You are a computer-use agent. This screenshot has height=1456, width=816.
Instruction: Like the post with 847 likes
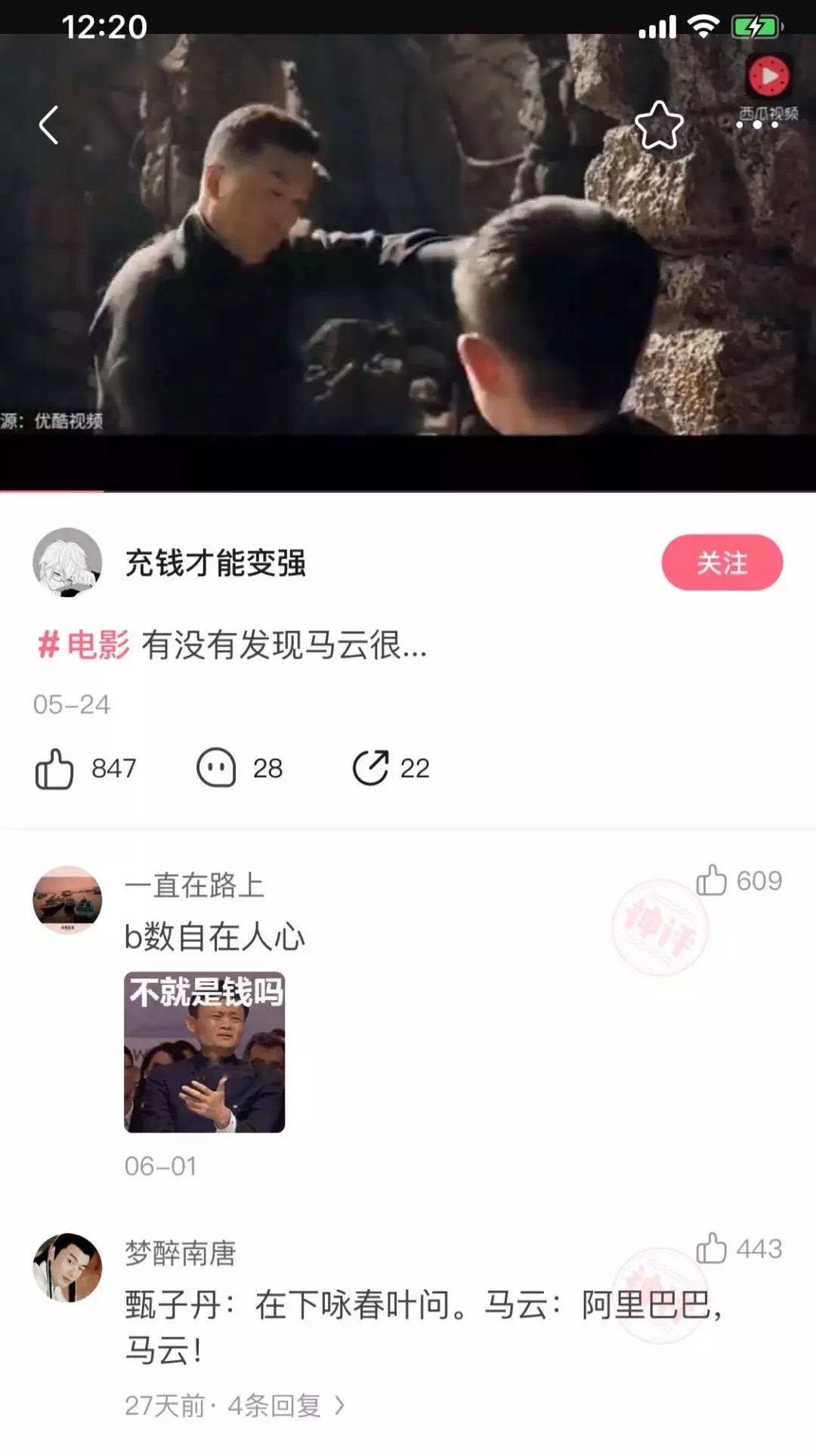(x=55, y=769)
